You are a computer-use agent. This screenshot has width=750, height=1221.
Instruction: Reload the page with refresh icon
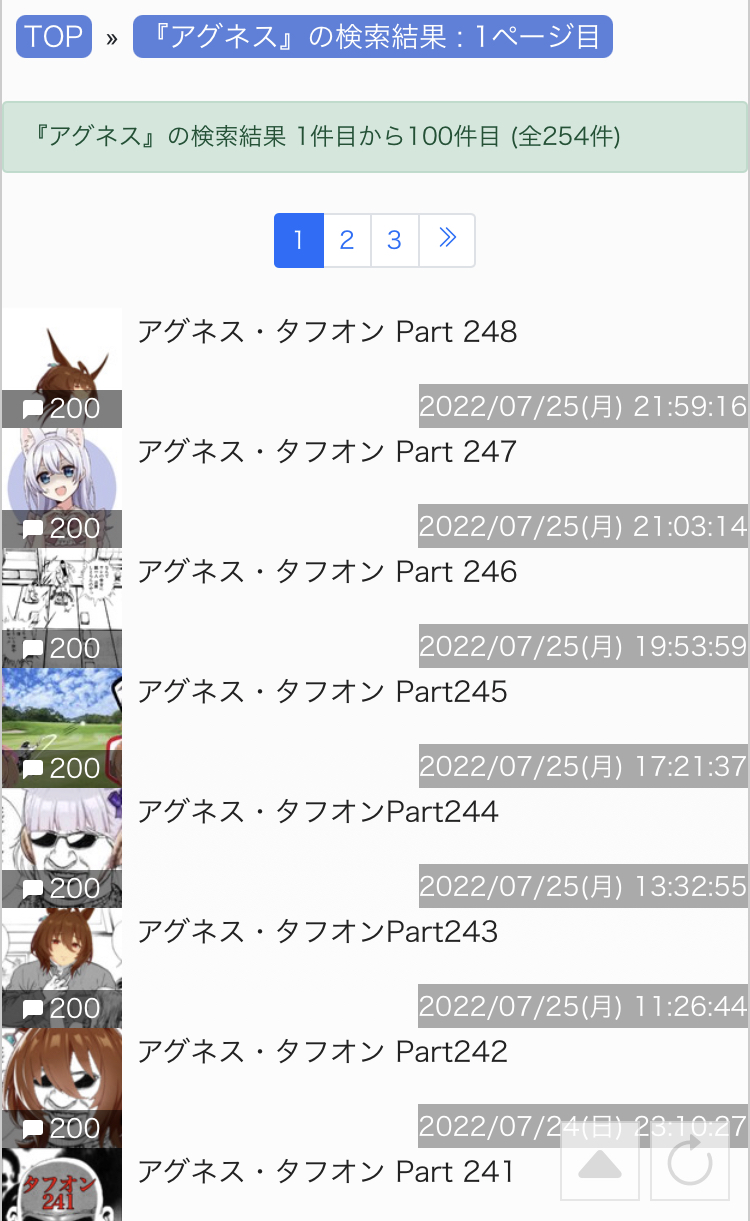coord(690,1163)
